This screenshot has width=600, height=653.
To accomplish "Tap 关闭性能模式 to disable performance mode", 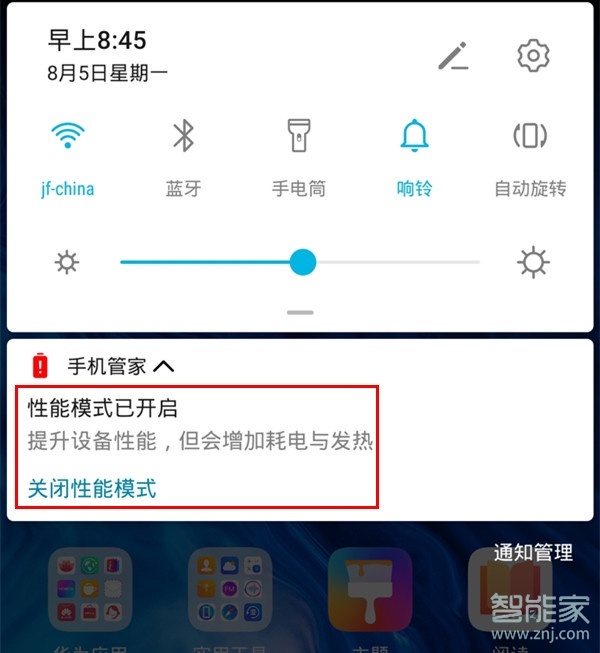I will pos(92,489).
